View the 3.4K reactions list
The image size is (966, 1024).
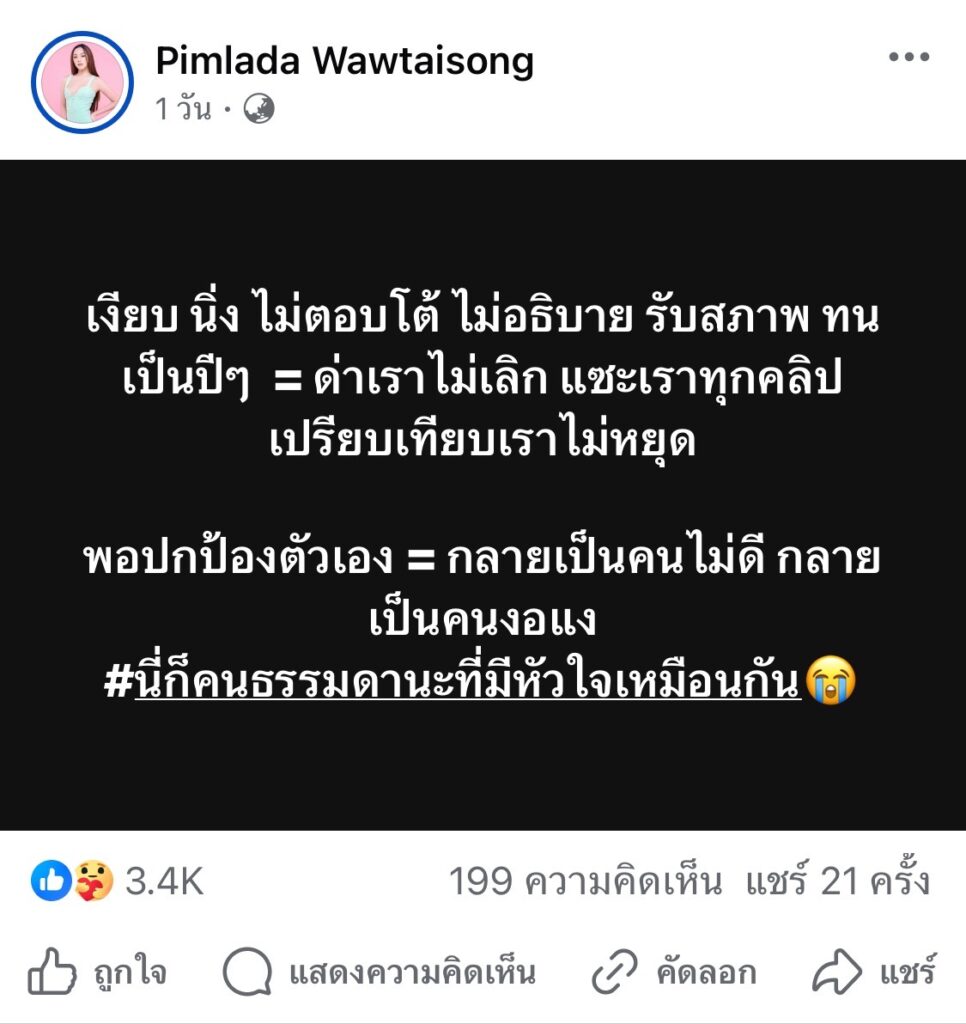pyautogui.click(x=118, y=882)
